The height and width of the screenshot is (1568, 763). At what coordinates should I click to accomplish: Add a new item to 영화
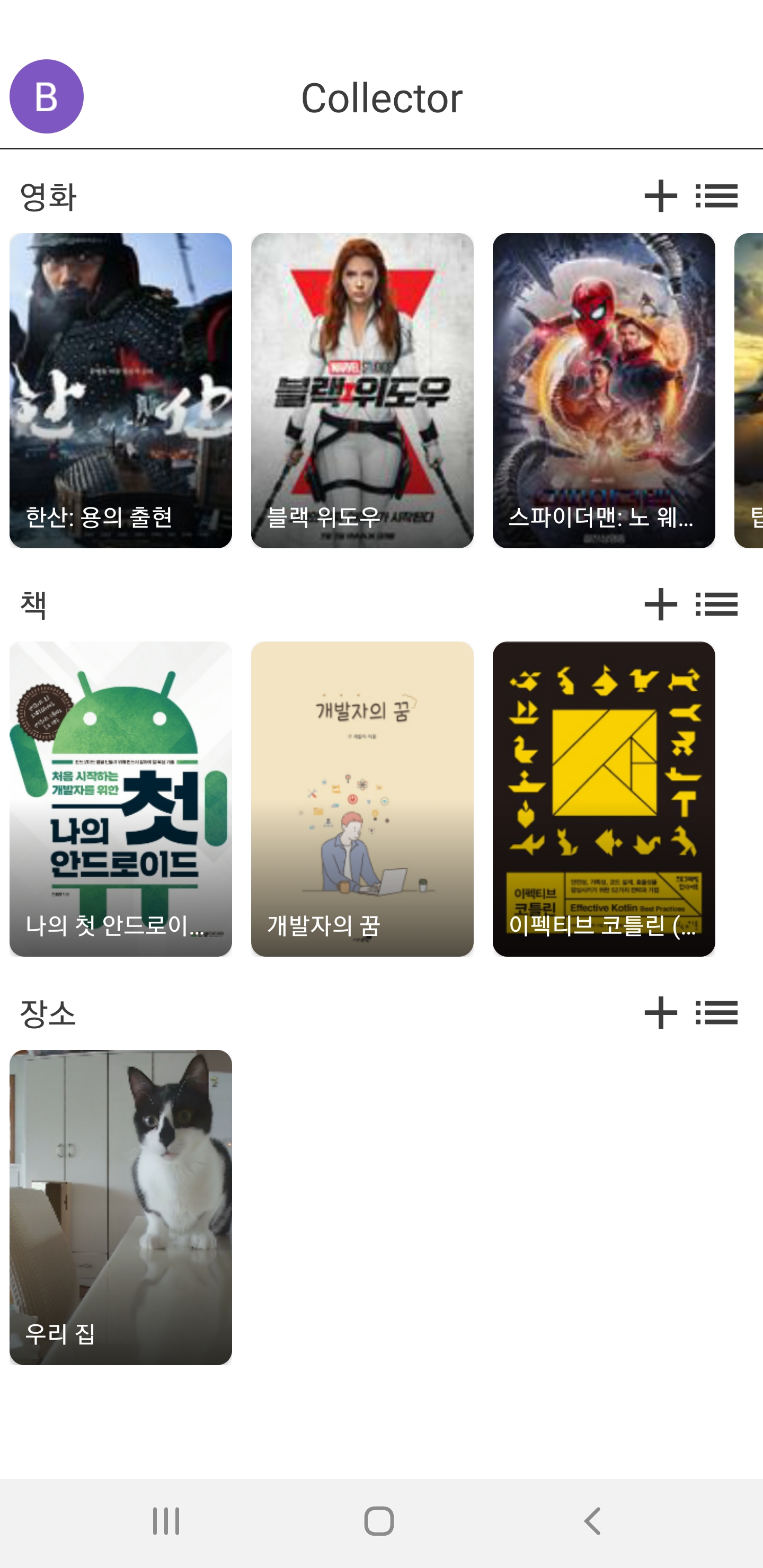tap(661, 196)
